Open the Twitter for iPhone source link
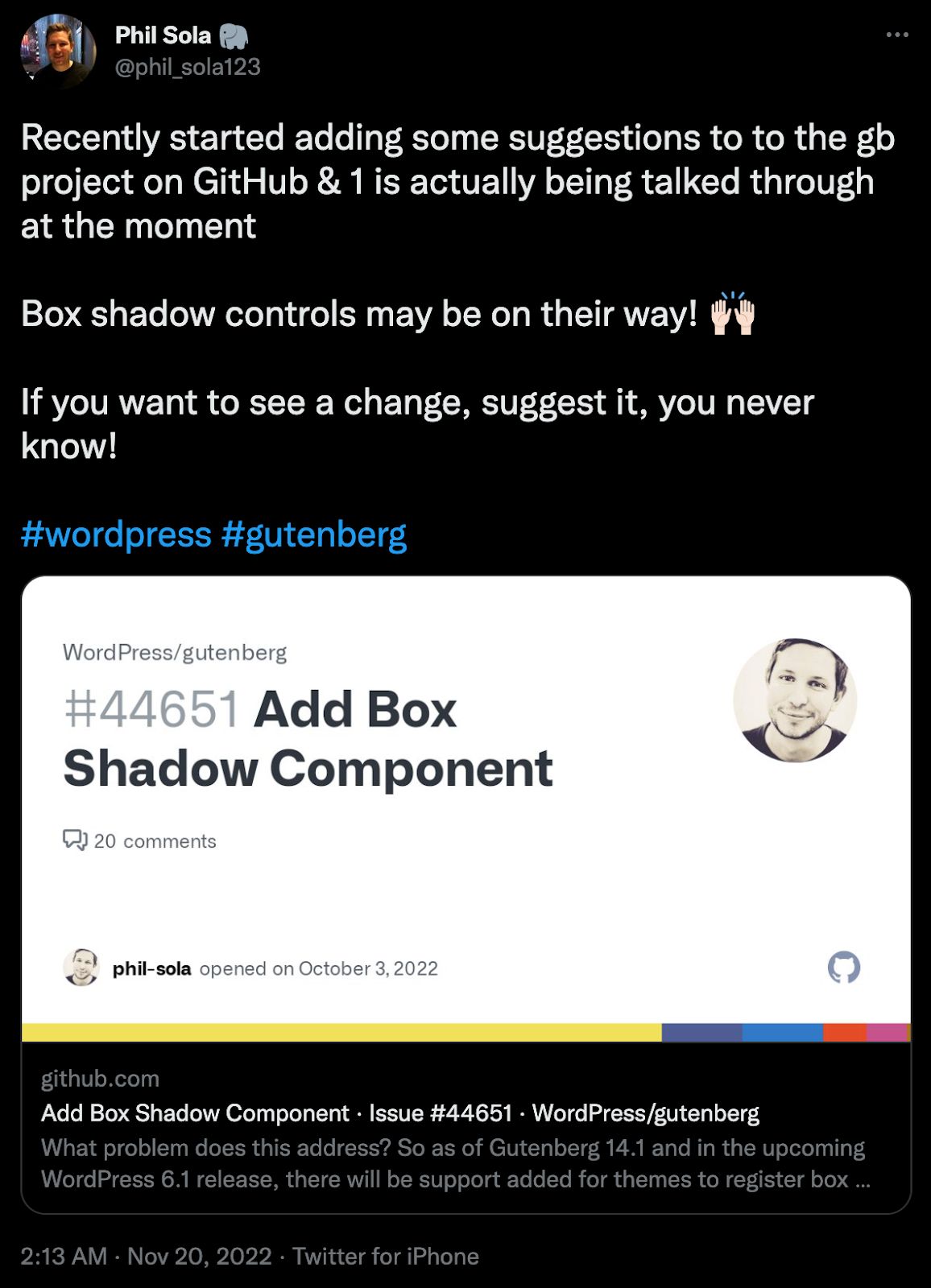This screenshot has width=931, height=1288. (385, 1256)
